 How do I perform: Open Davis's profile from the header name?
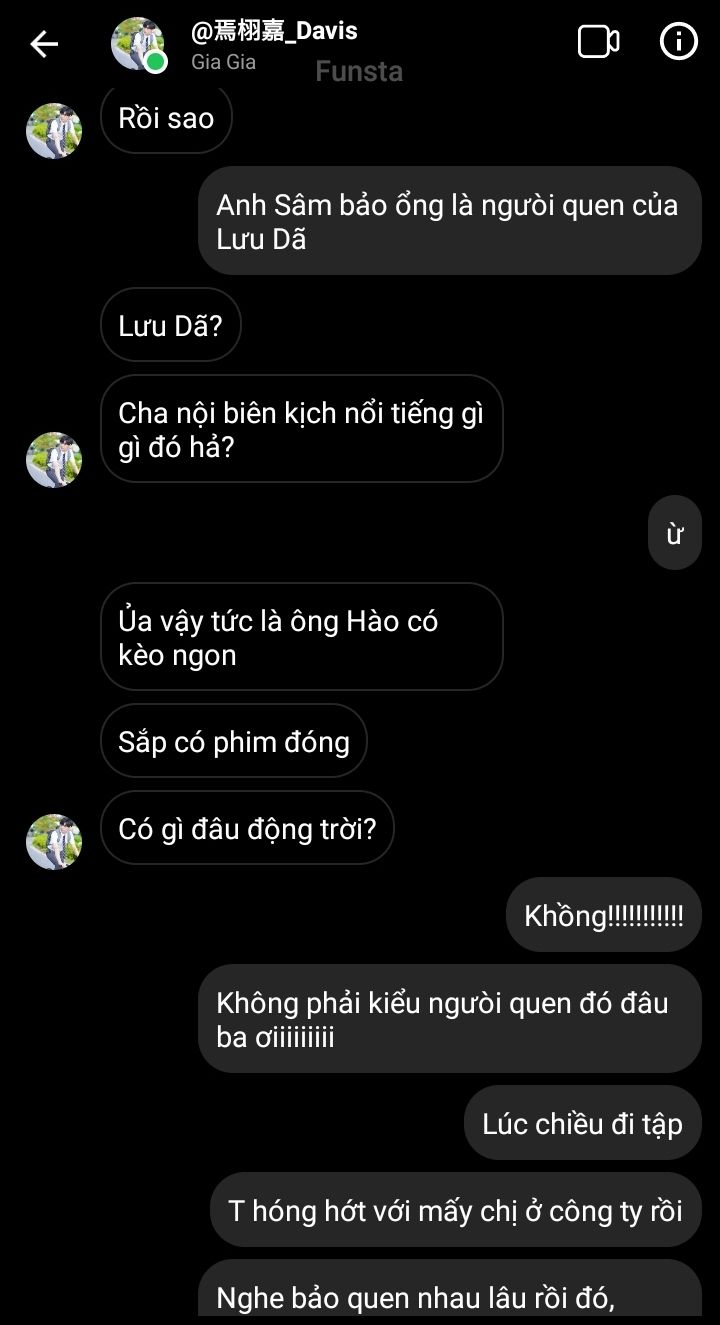tap(274, 32)
